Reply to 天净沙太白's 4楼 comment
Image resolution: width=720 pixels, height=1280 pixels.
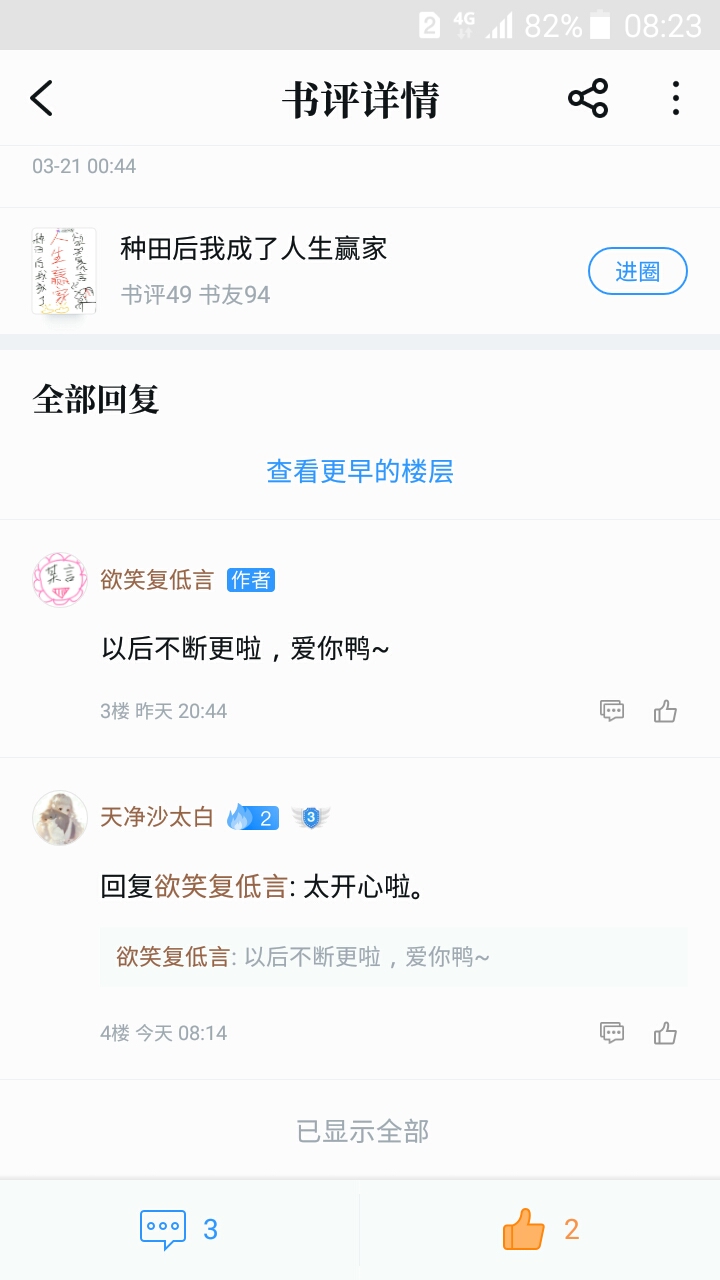(x=612, y=1033)
